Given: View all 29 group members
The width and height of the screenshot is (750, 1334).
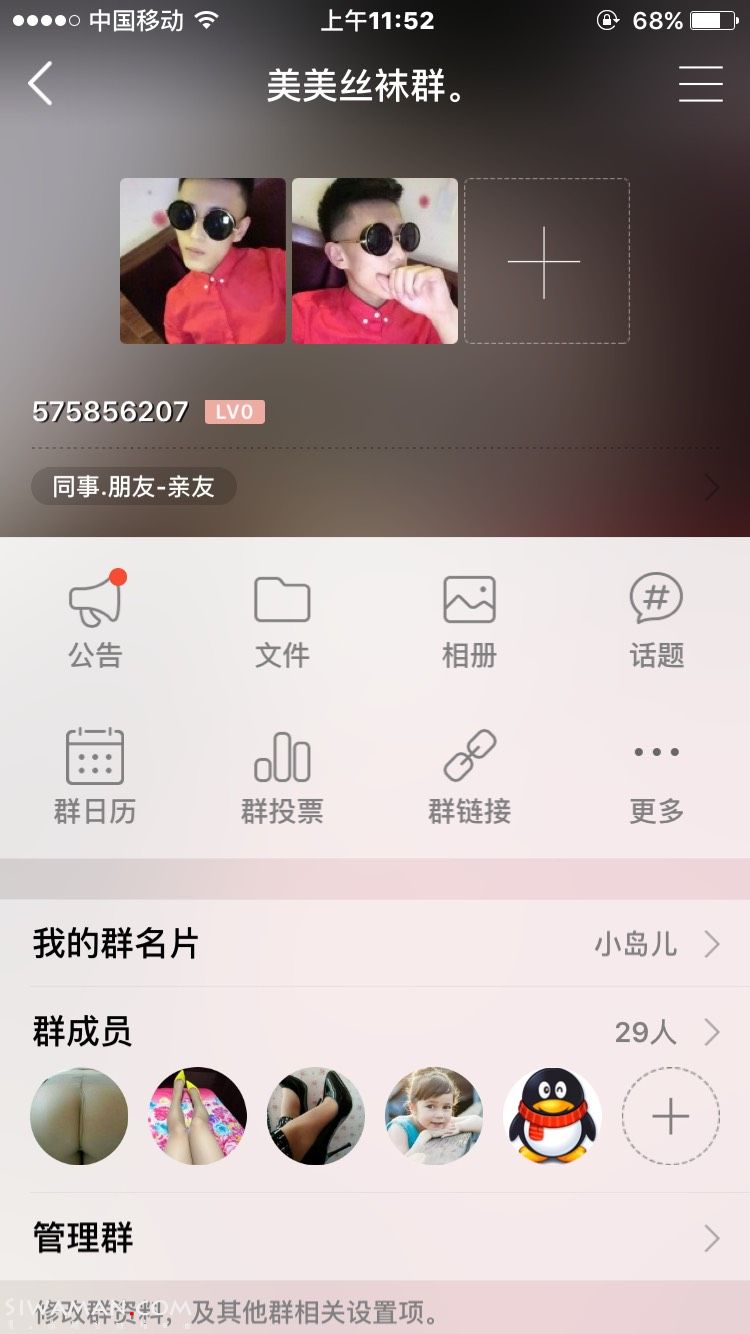Looking at the screenshot, I should 375,1032.
